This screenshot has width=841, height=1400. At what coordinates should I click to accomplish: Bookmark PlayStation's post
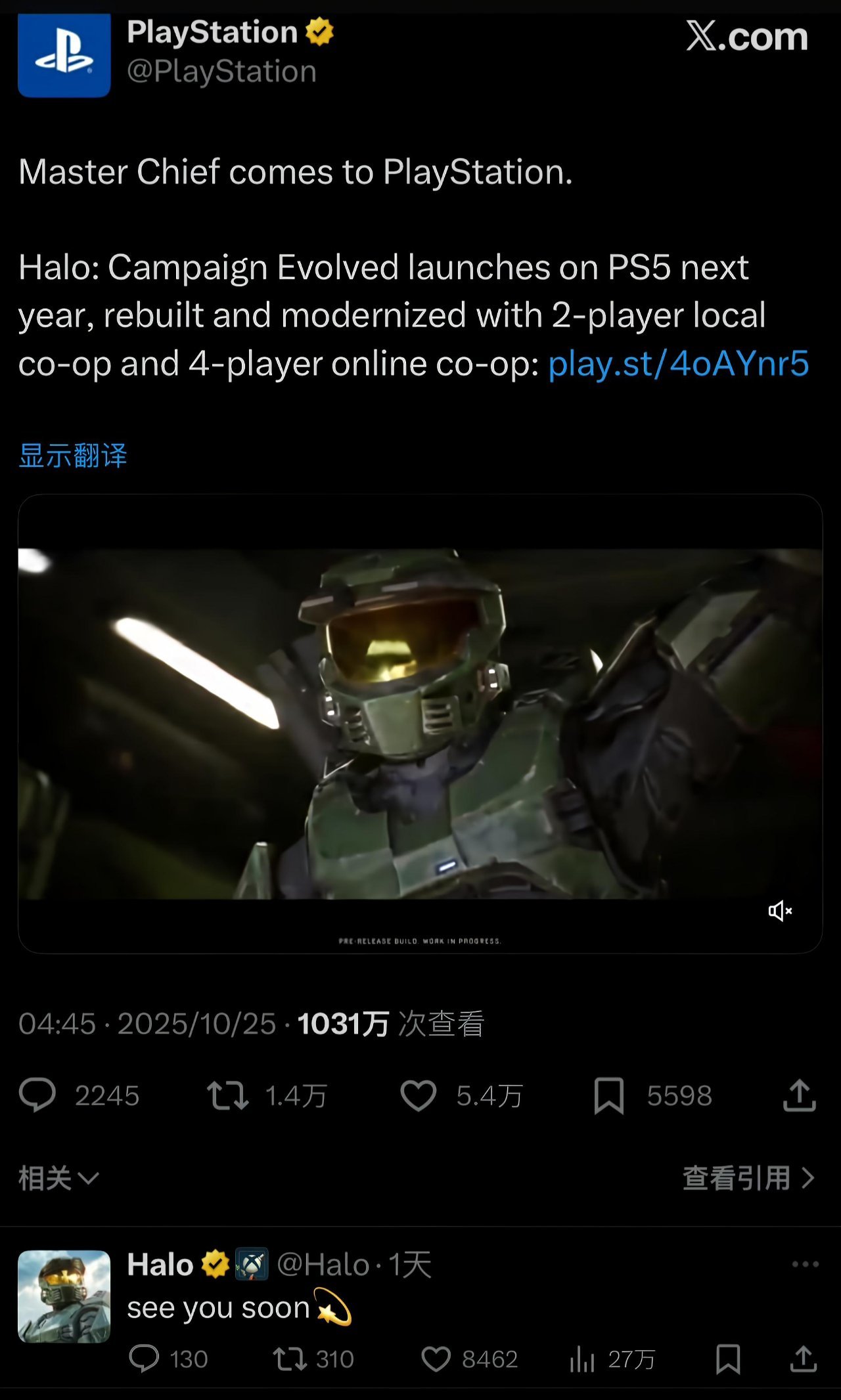[608, 1095]
